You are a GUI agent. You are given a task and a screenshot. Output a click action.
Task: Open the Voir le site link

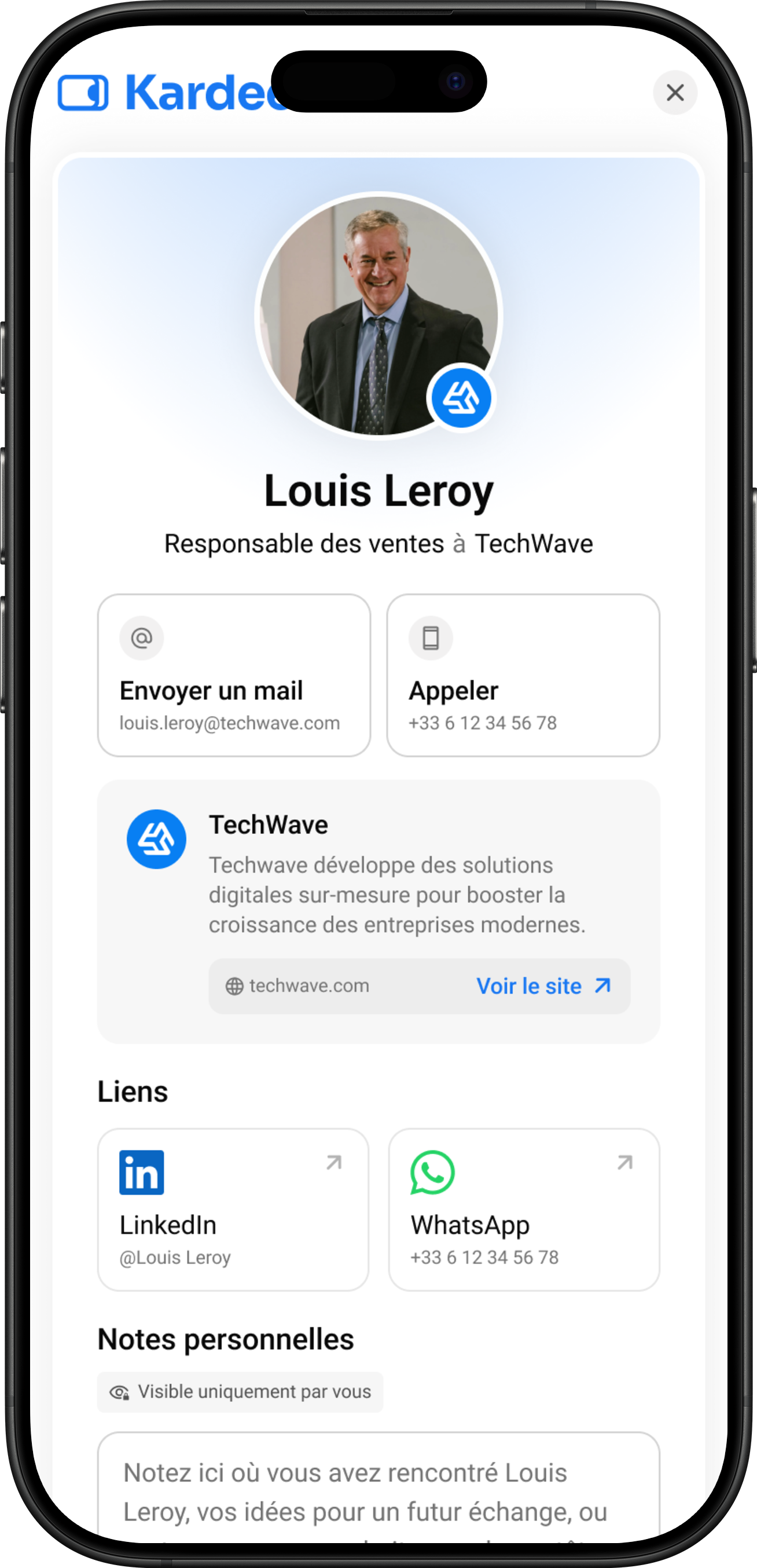[x=543, y=986]
